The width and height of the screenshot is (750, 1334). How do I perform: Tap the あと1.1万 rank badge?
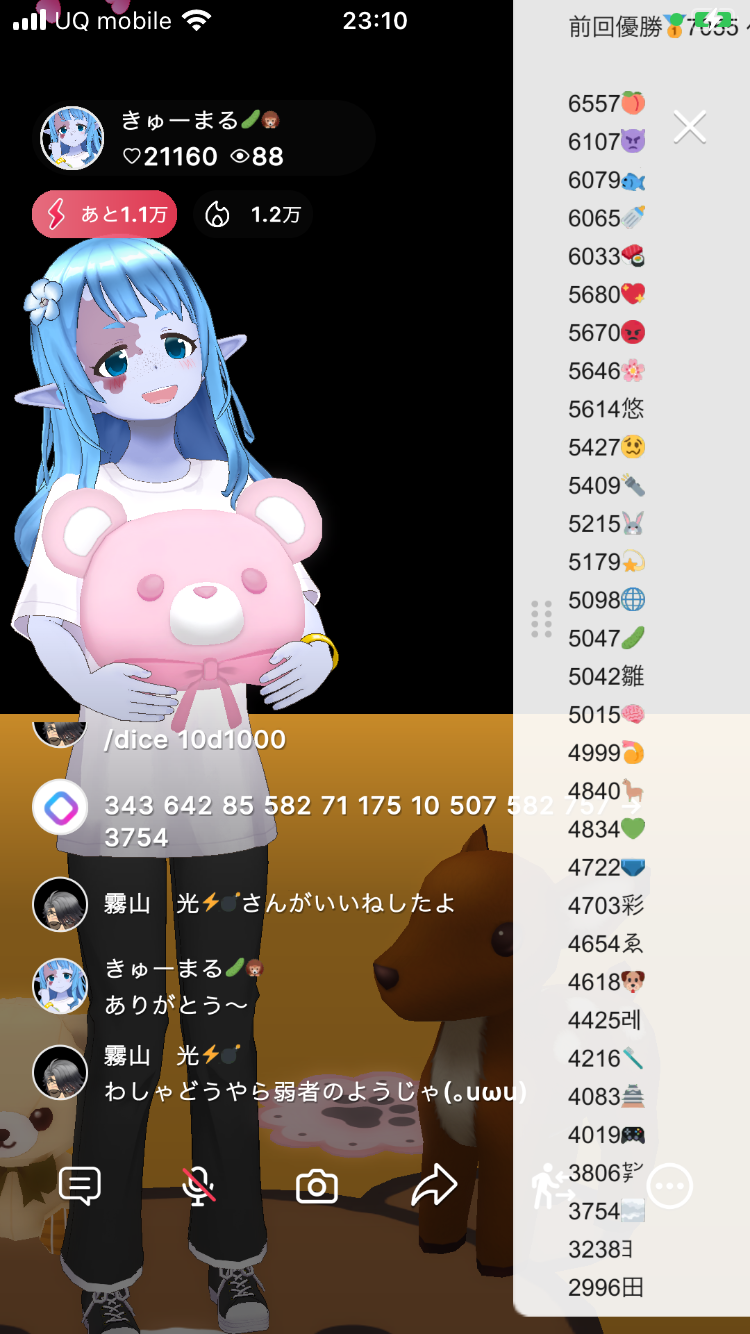105,215
